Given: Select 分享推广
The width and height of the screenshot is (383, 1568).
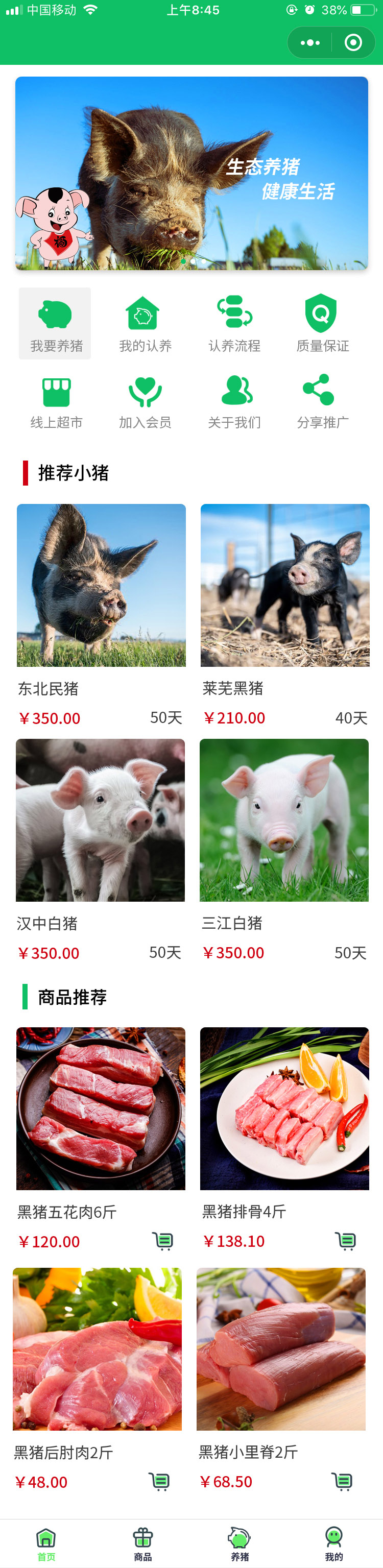Looking at the screenshot, I should pyautogui.click(x=322, y=401).
